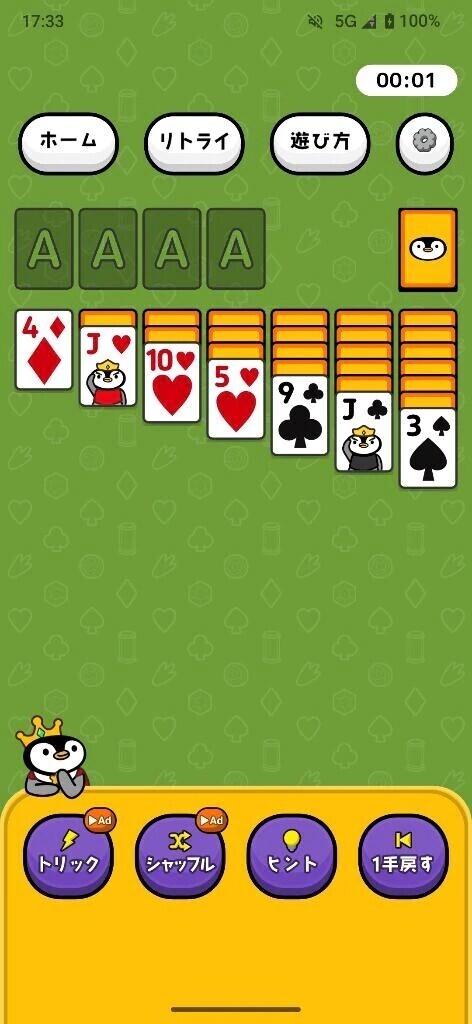This screenshot has width=472, height=1024.
Task: Draw a card from the penguin stock pile
Action: [428, 249]
